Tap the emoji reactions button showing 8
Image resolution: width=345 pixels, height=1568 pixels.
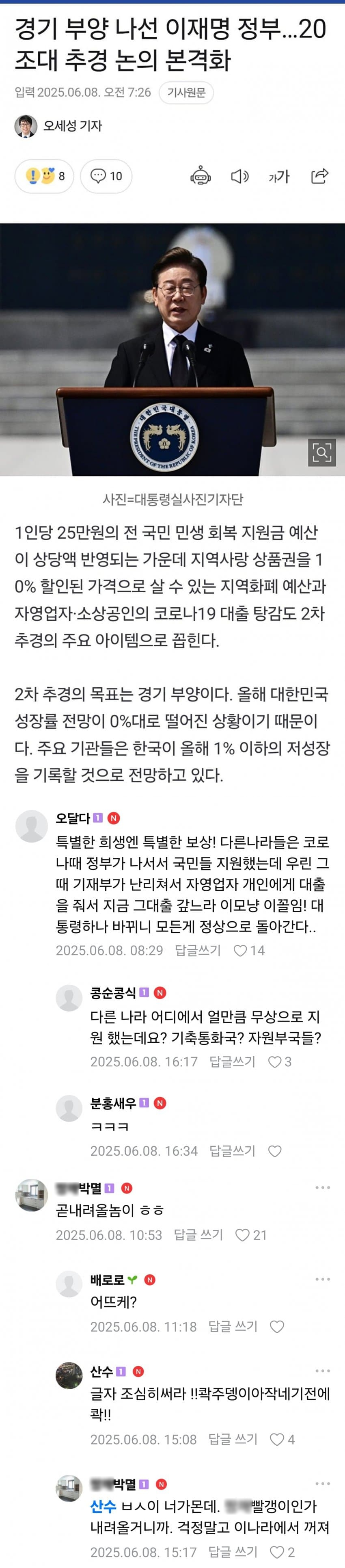click(44, 177)
